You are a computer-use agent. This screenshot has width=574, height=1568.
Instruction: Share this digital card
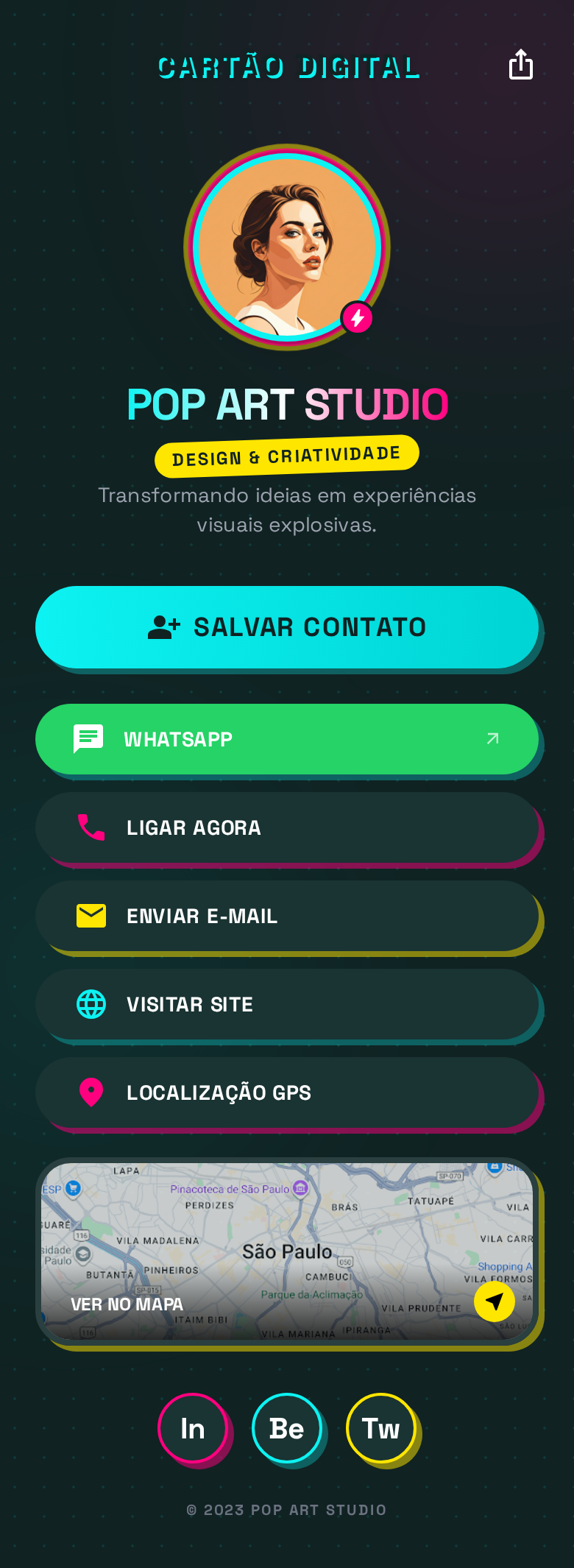(520, 65)
